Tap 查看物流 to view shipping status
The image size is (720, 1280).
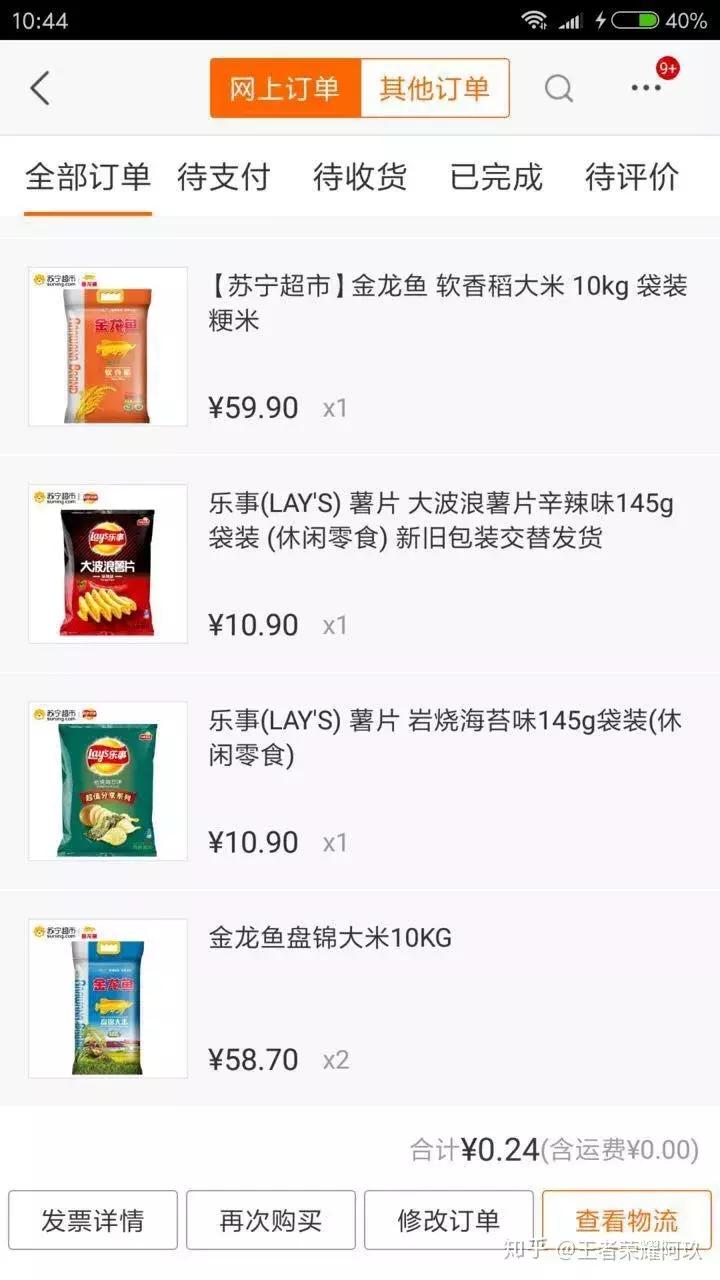coord(626,1219)
